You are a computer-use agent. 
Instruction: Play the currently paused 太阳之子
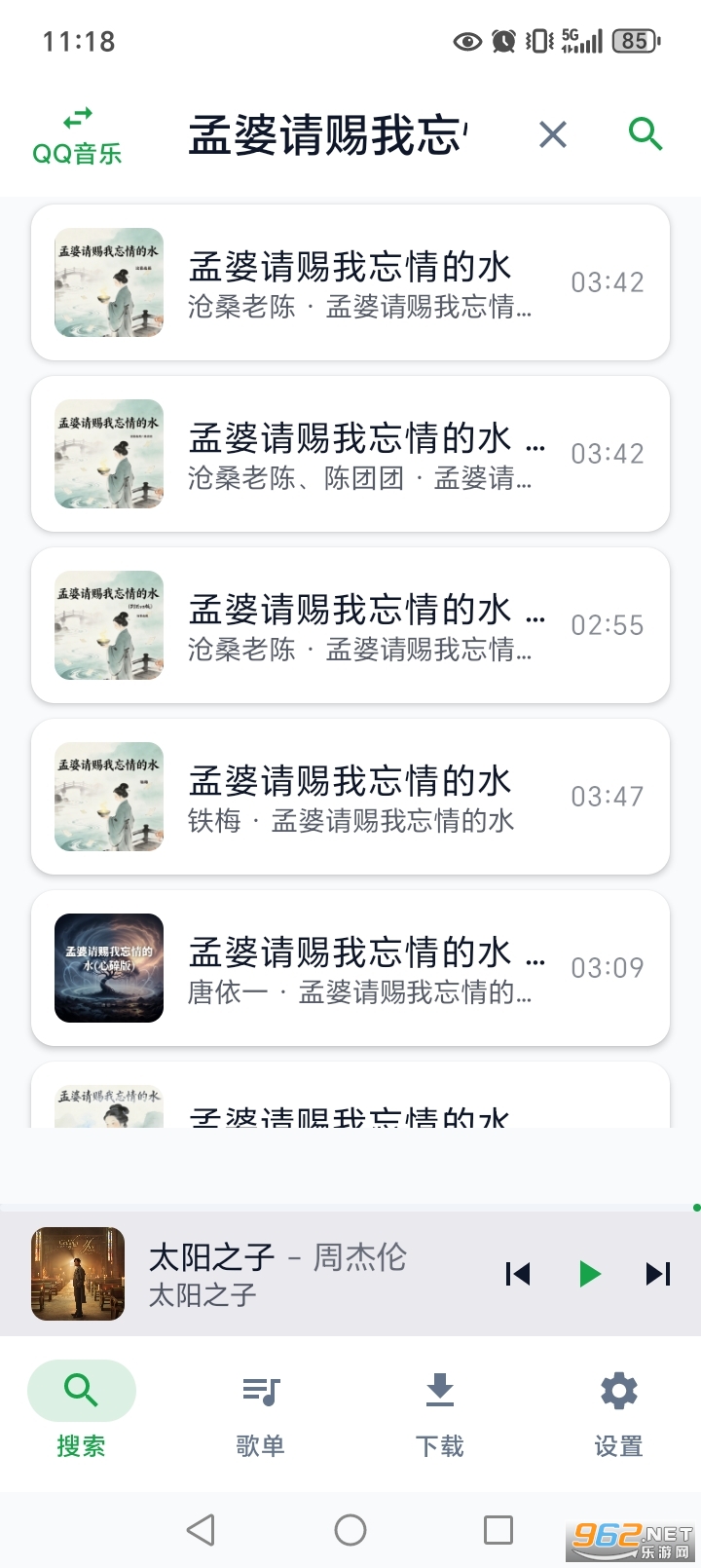[x=589, y=1274]
